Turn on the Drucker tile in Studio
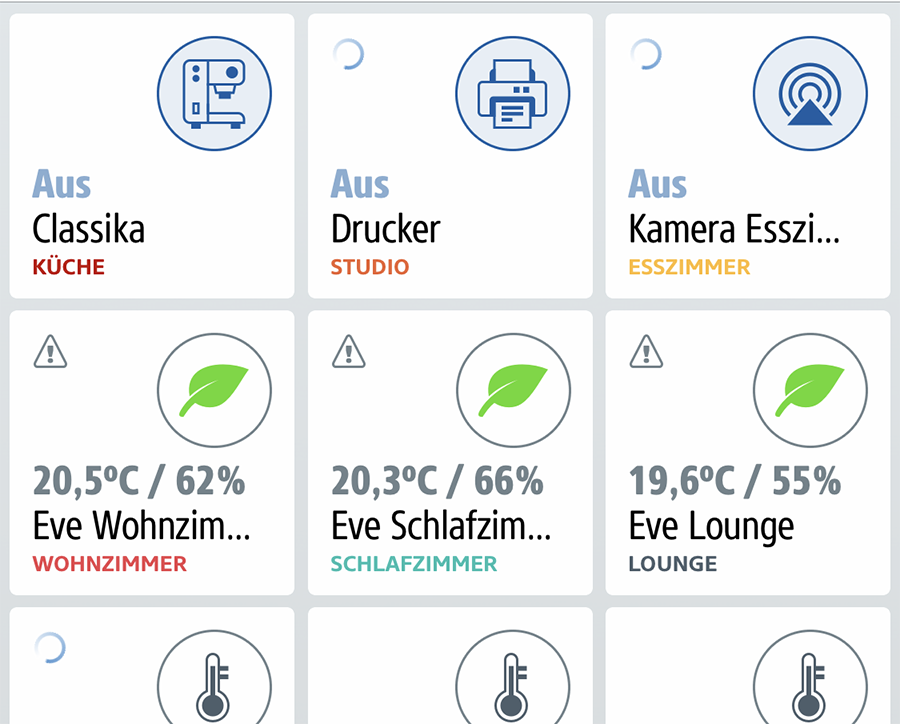 (x=450, y=156)
